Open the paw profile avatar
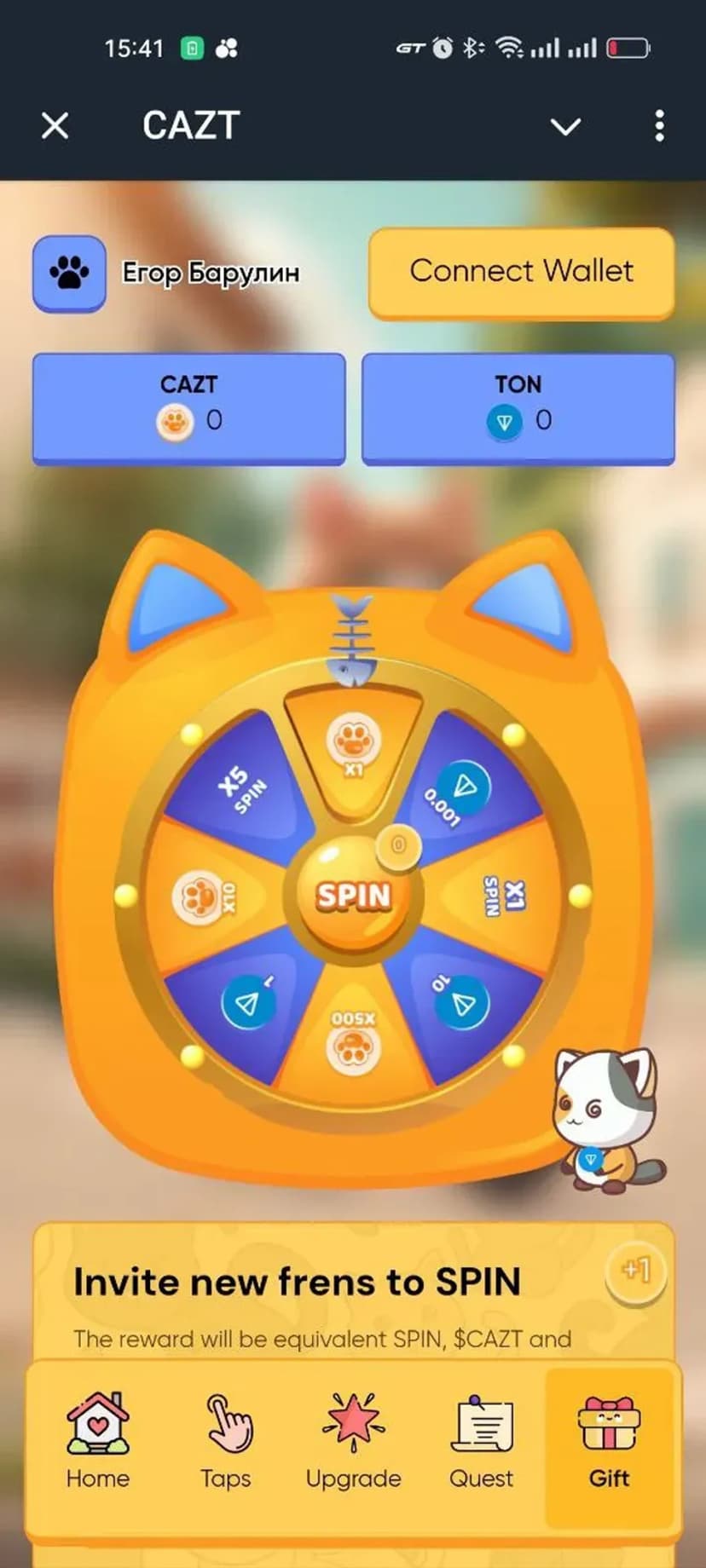 [x=69, y=273]
